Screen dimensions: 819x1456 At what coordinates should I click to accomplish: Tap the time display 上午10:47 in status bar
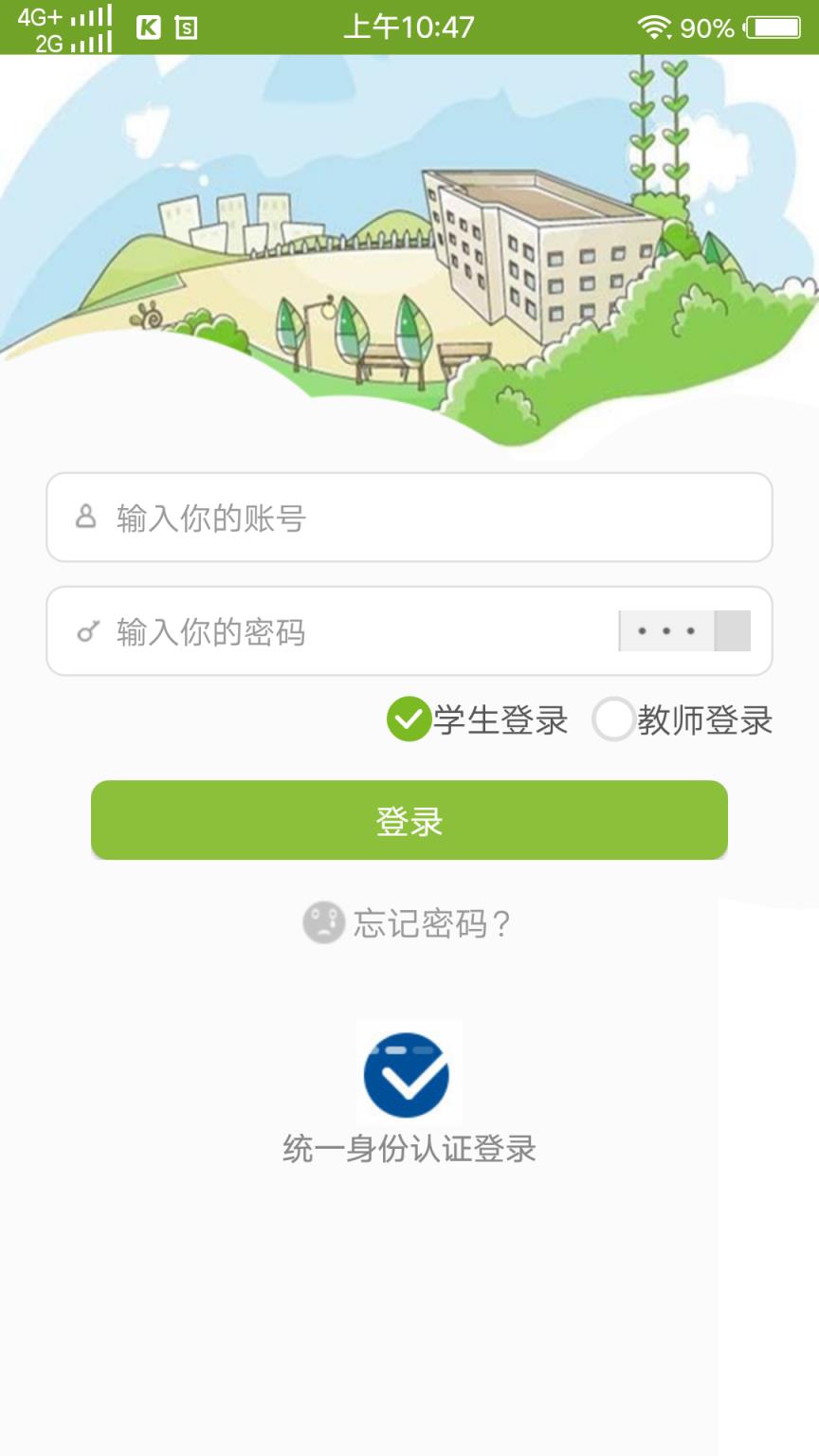pos(408,27)
